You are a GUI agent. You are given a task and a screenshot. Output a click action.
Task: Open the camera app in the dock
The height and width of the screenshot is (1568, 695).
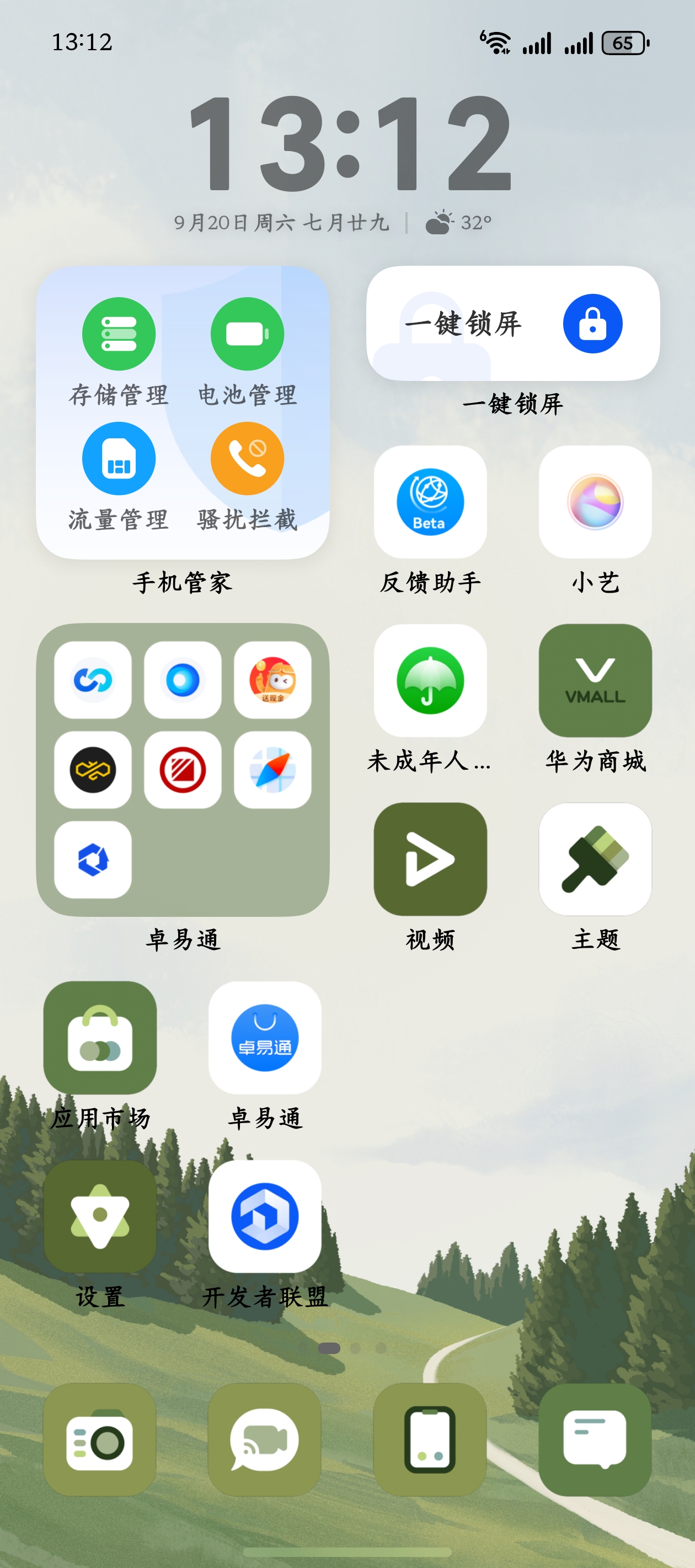(100, 1440)
